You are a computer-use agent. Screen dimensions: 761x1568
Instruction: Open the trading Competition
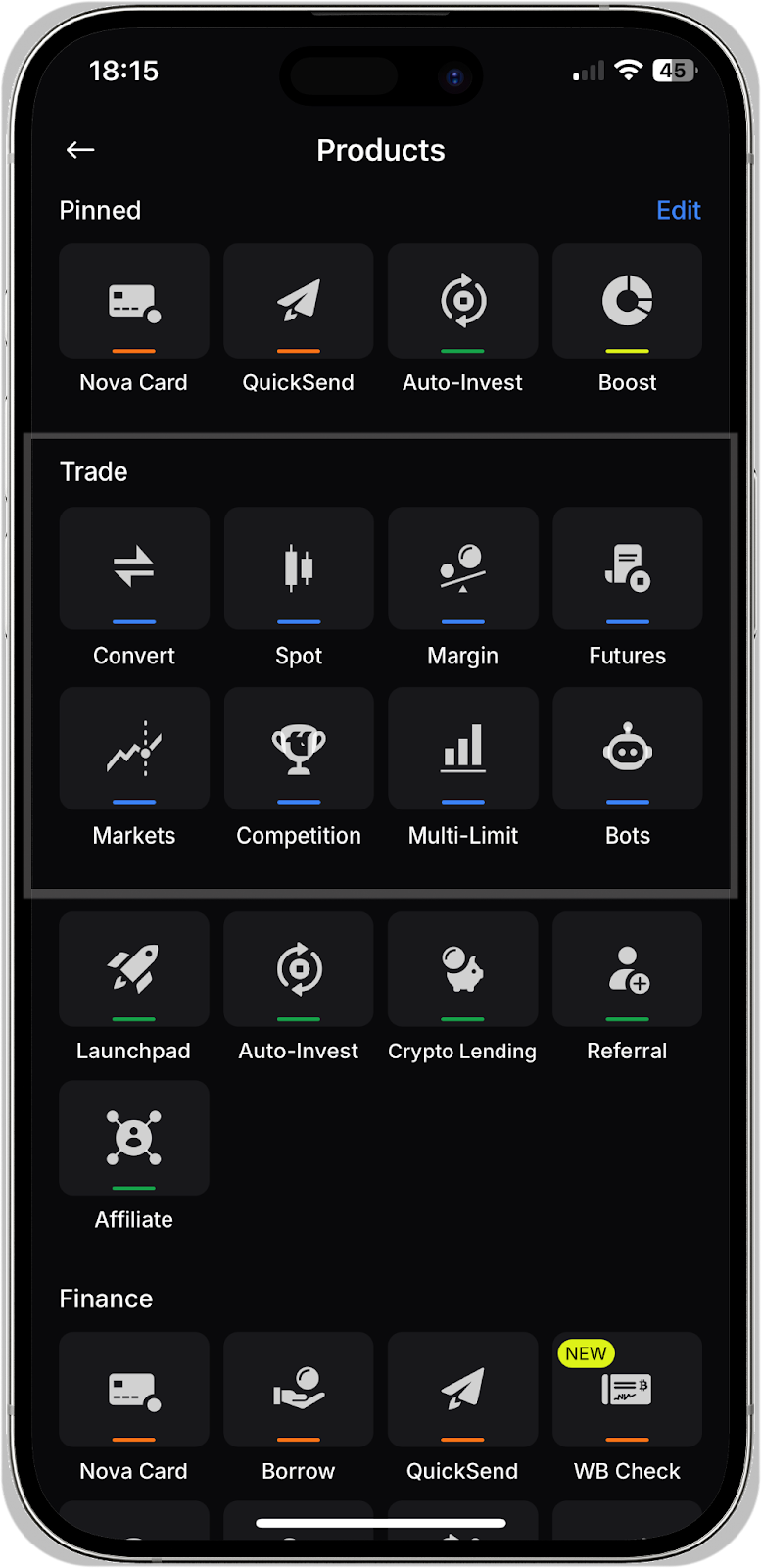(x=299, y=750)
